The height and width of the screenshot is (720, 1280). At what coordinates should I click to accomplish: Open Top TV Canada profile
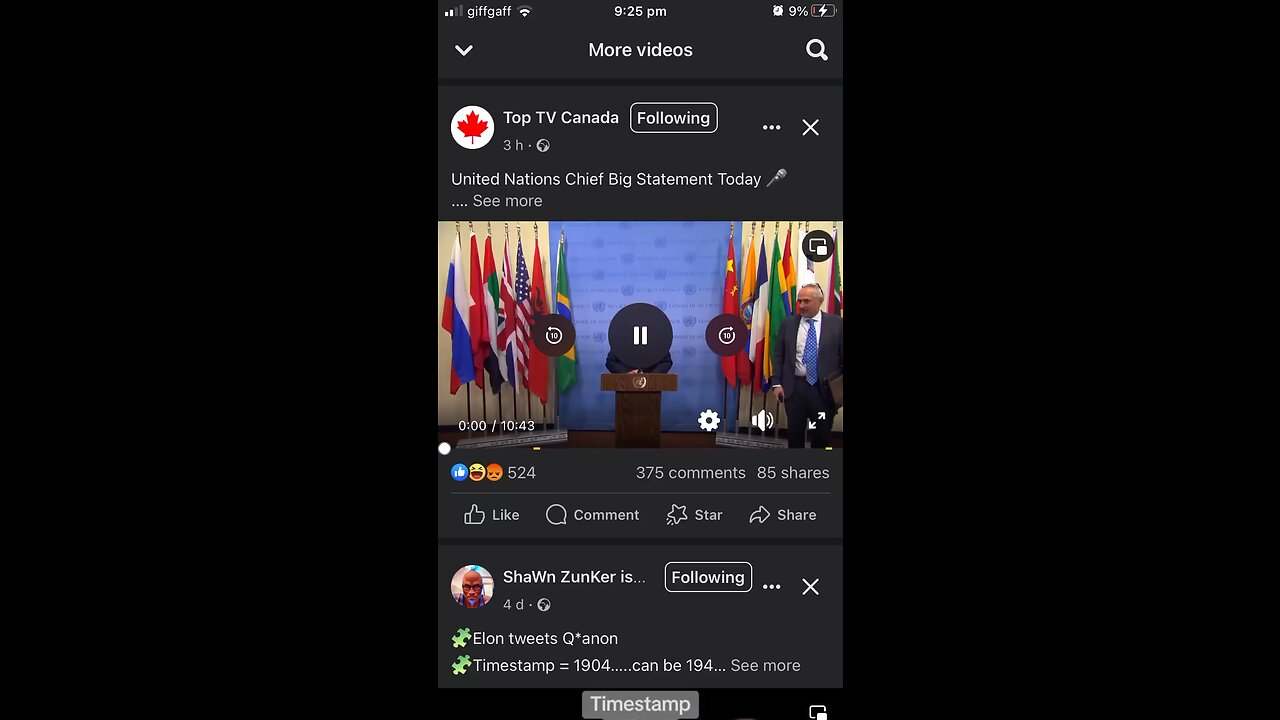560,118
